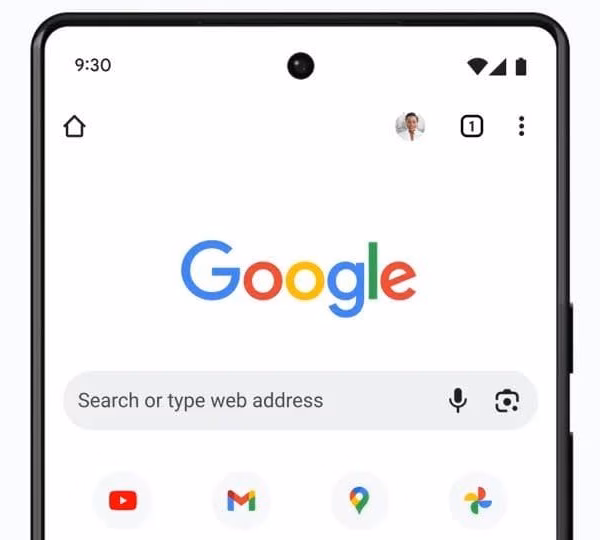Open the Google Maps shortcut

pos(359,500)
